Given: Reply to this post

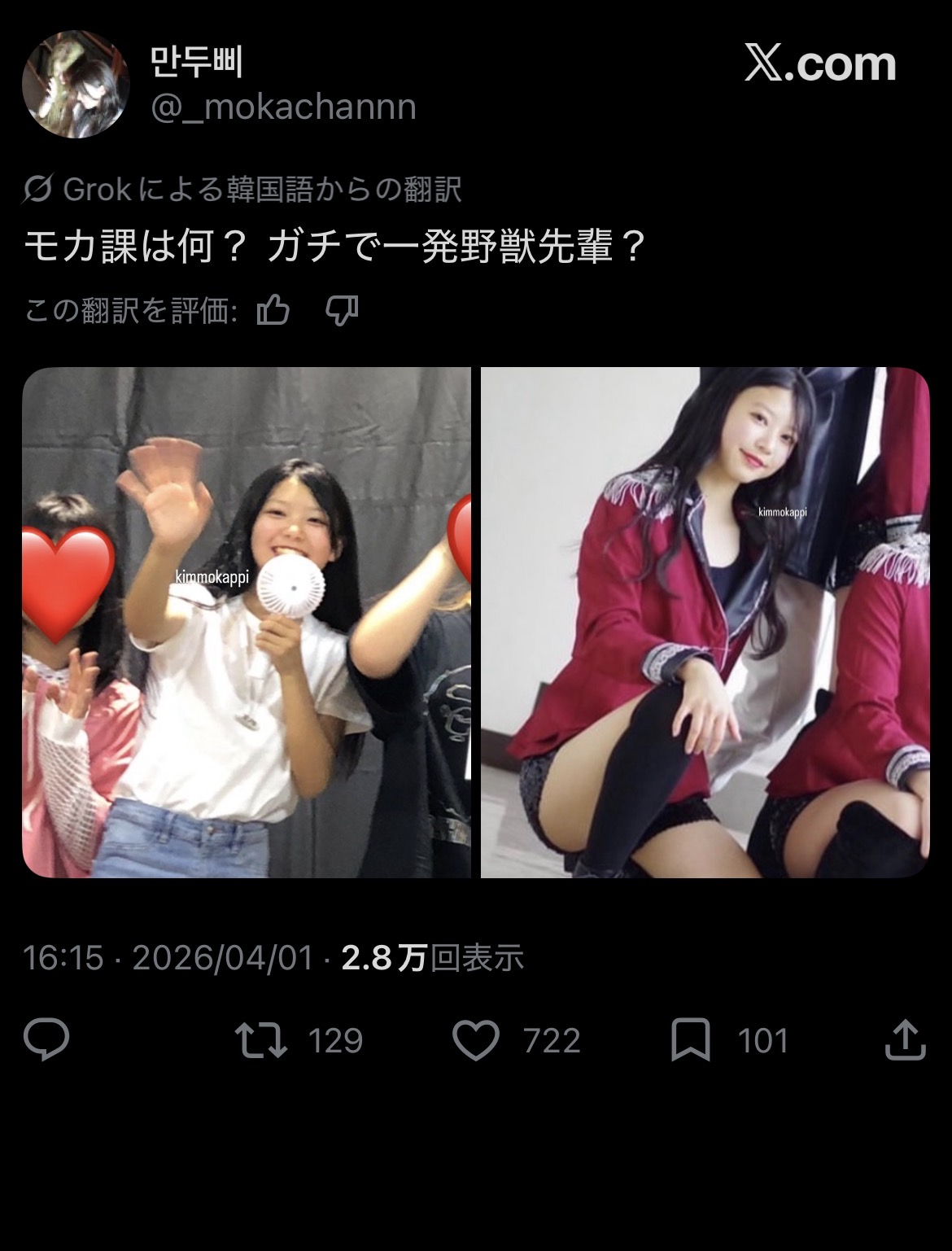Looking at the screenshot, I should point(46,1040).
